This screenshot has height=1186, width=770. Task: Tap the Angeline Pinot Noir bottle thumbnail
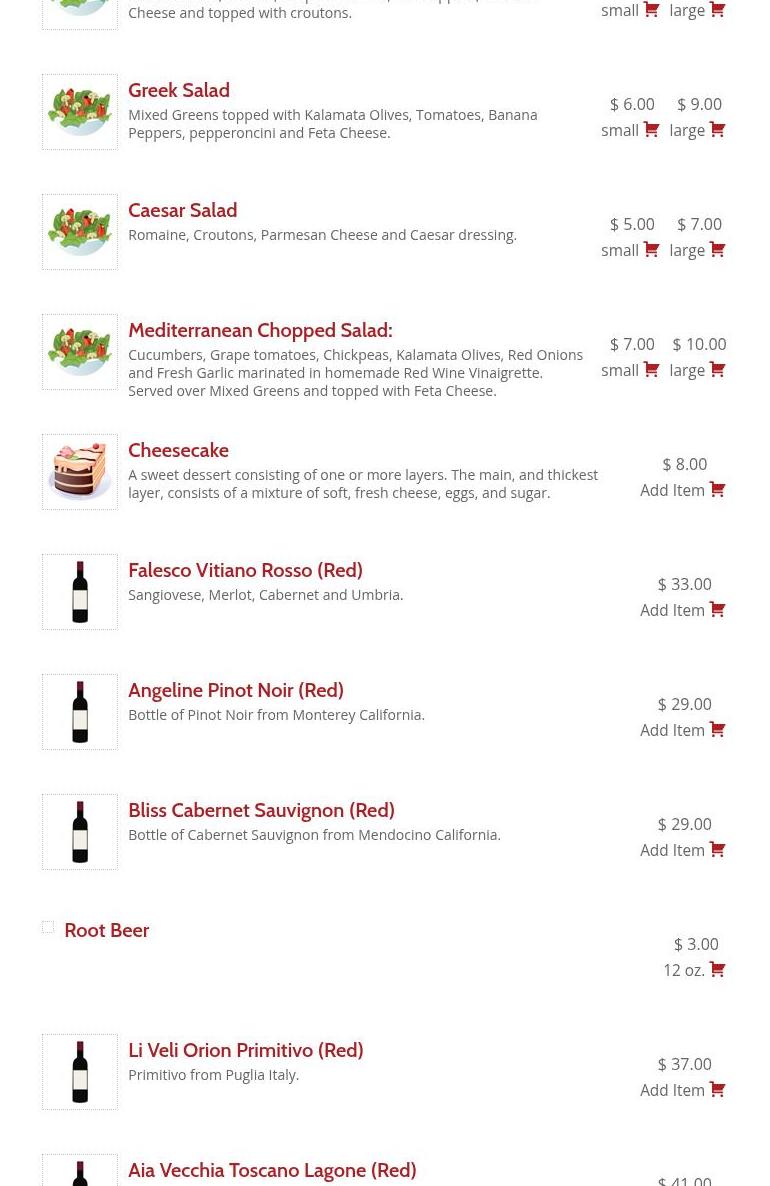(x=80, y=712)
